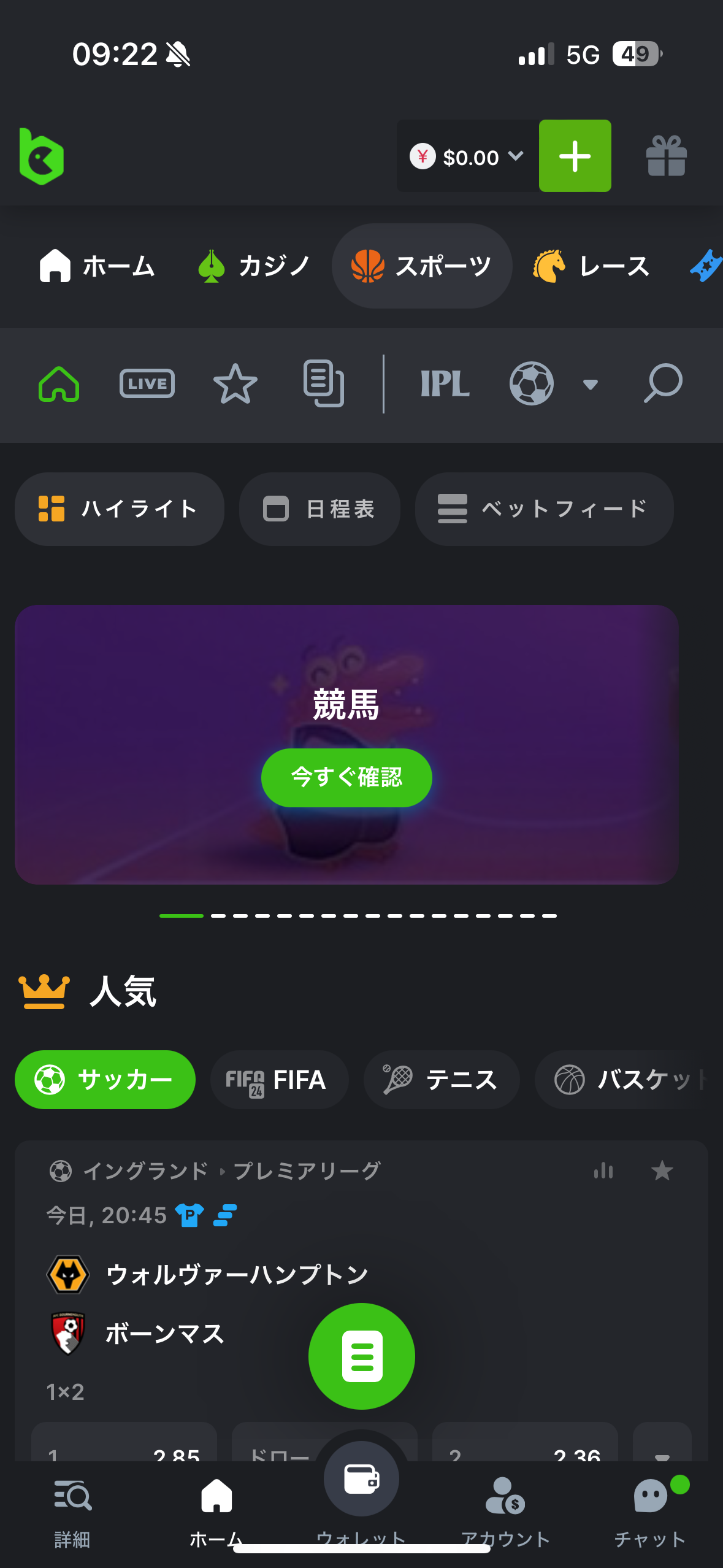The width and height of the screenshot is (723, 1568).
Task: Open the チャット tab
Action: pyautogui.click(x=650, y=1509)
